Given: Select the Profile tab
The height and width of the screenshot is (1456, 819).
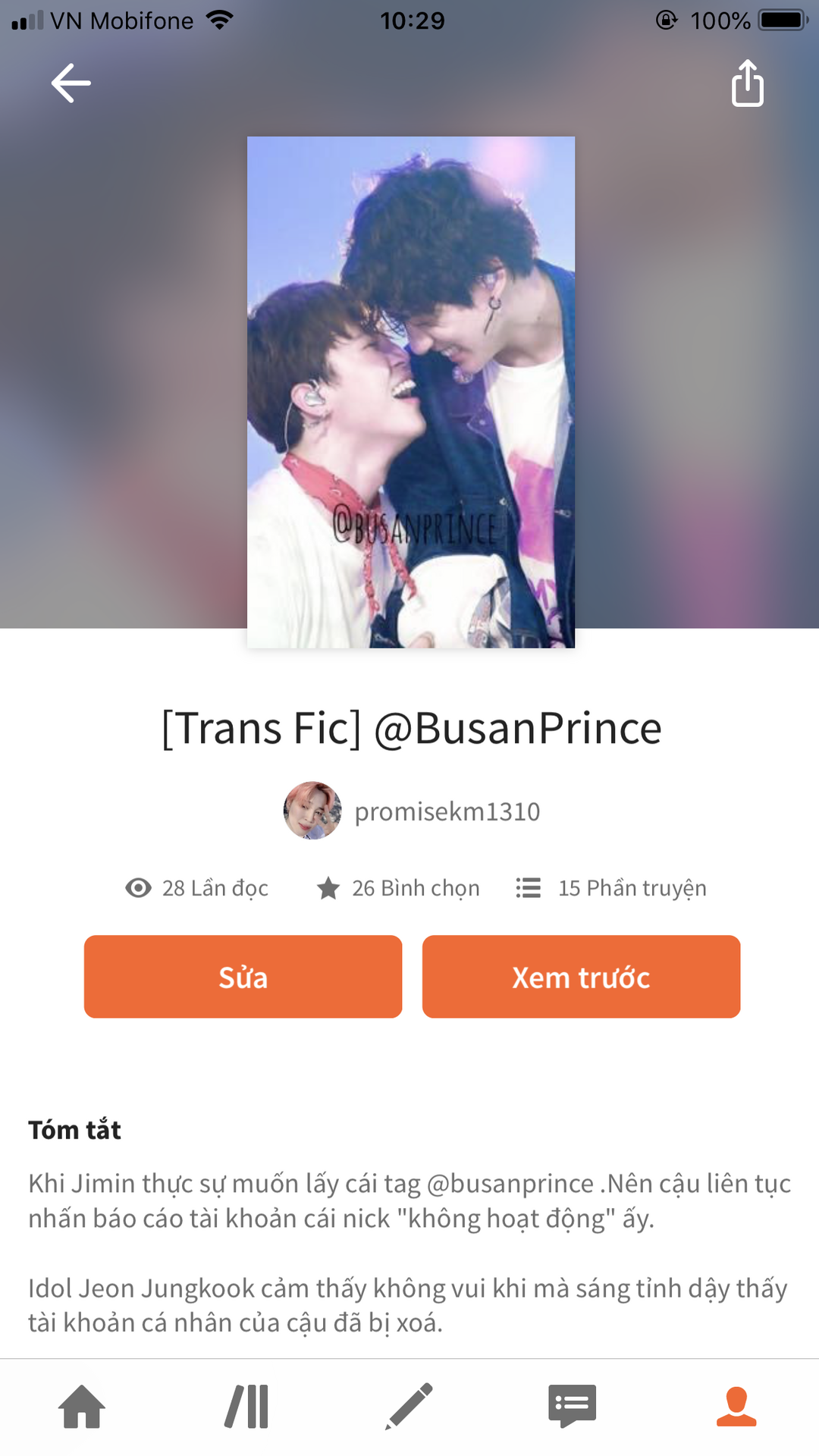Looking at the screenshot, I should coord(736,1407).
